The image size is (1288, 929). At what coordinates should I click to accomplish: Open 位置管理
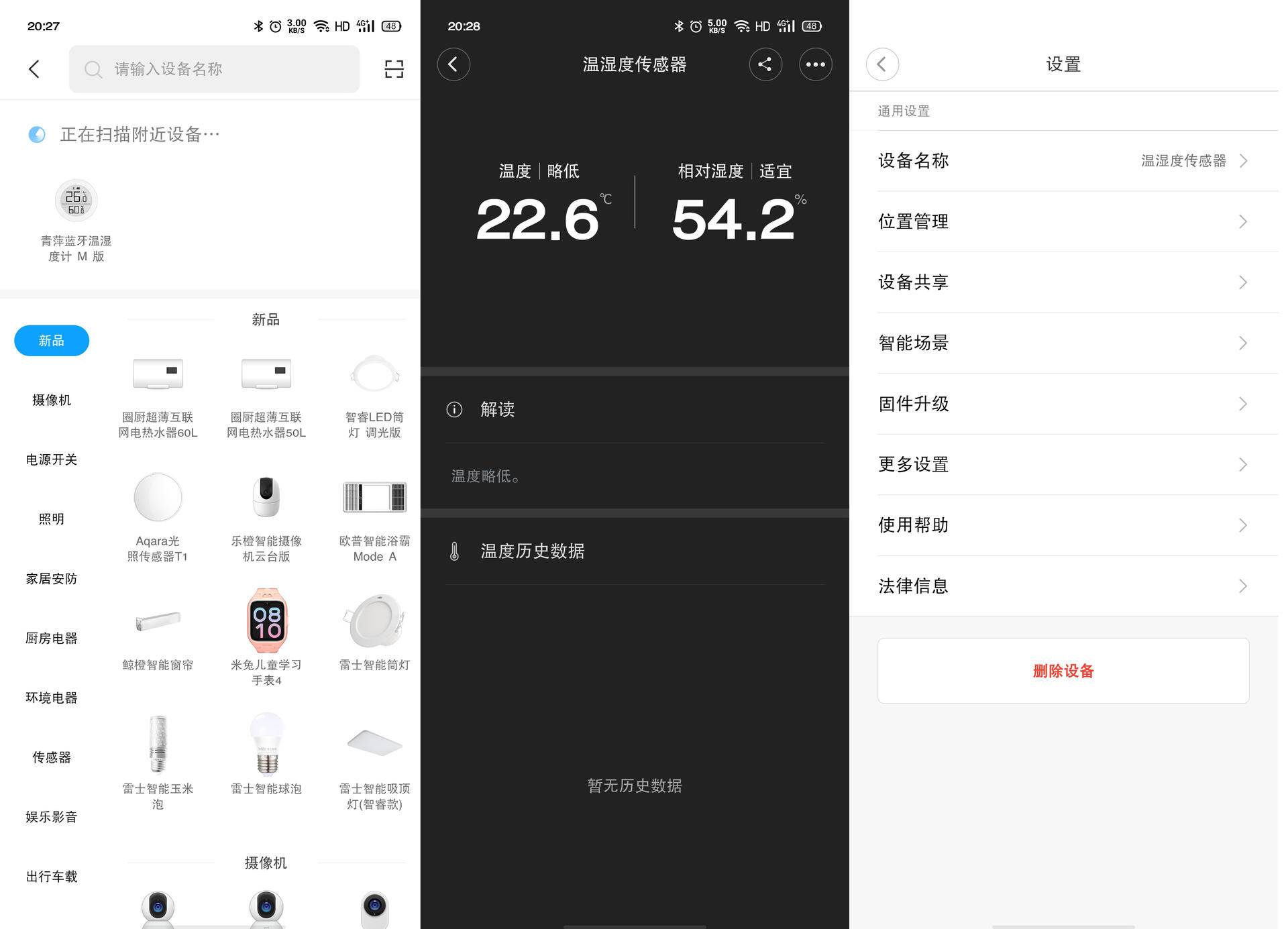[1063, 221]
